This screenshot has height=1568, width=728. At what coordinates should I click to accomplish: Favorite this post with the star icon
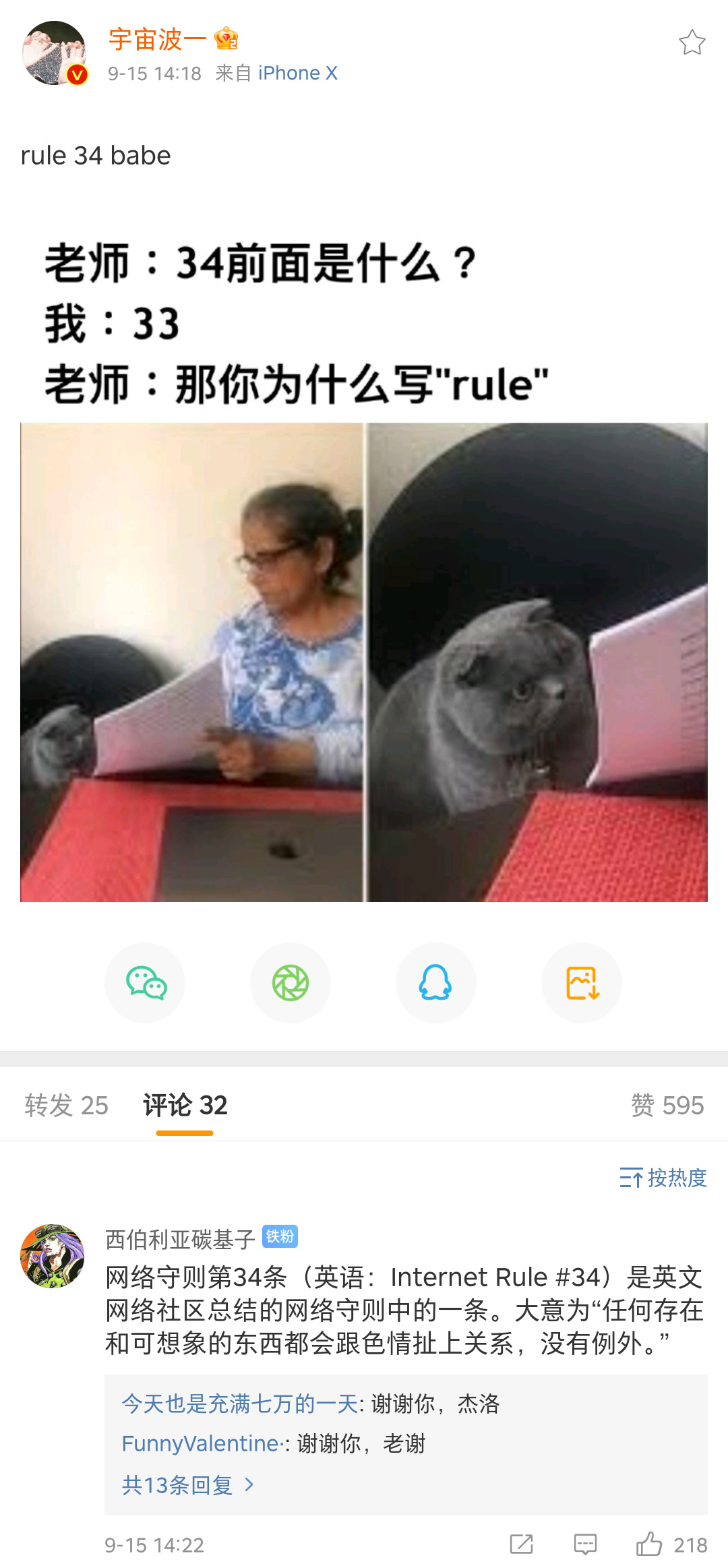[x=692, y=43]
